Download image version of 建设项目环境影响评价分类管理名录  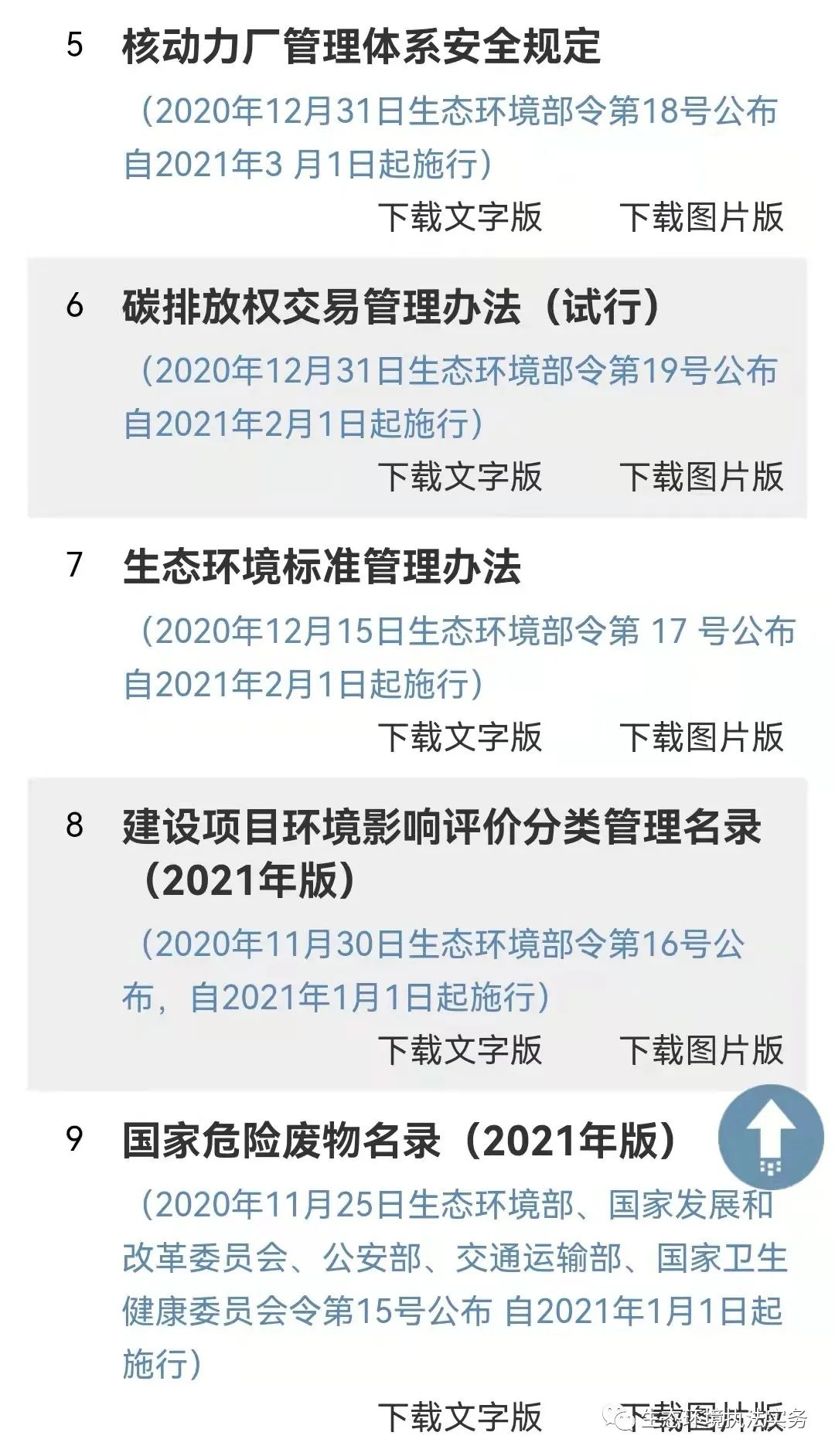point(702,1050)
